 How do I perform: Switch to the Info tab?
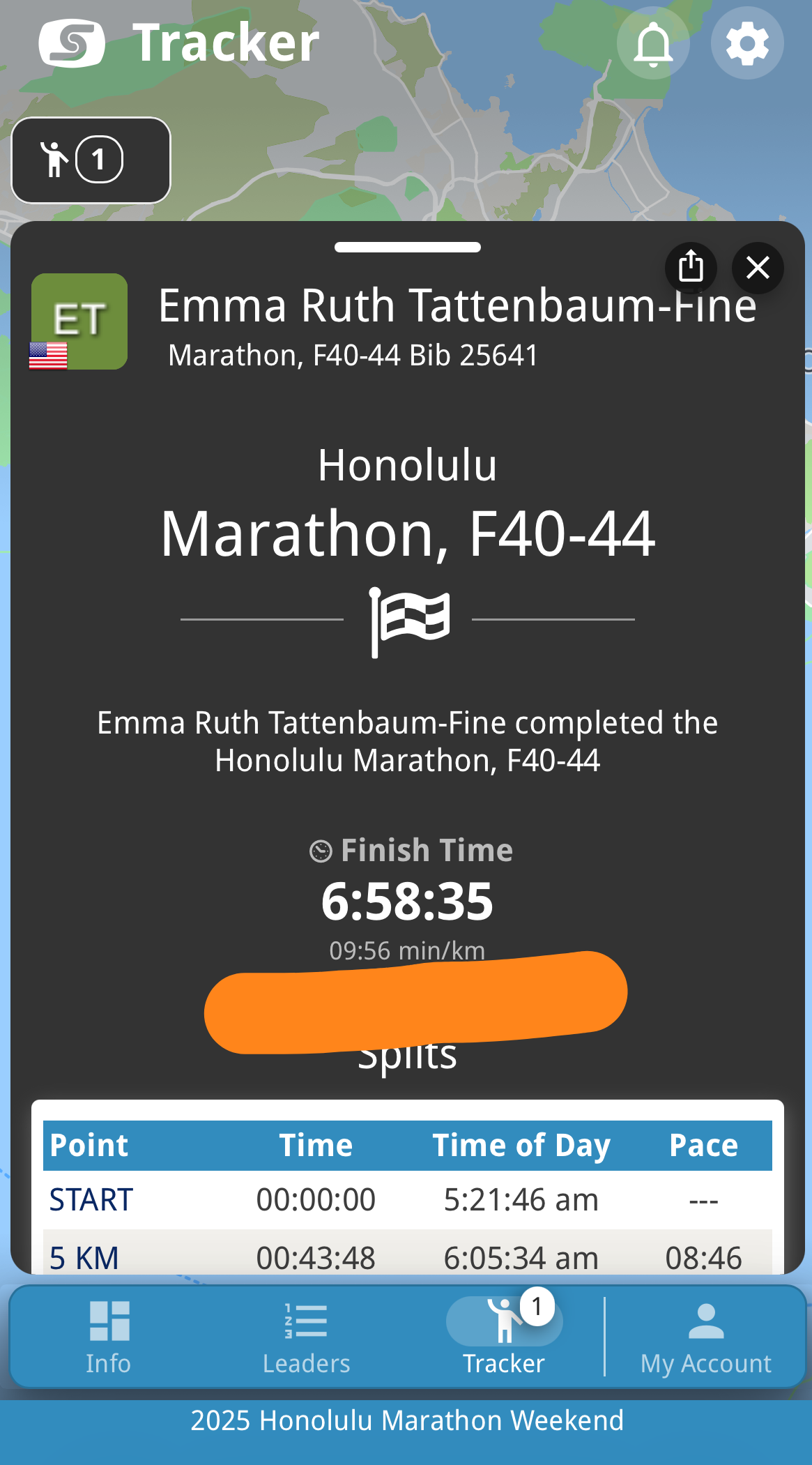pos(109,1337)
